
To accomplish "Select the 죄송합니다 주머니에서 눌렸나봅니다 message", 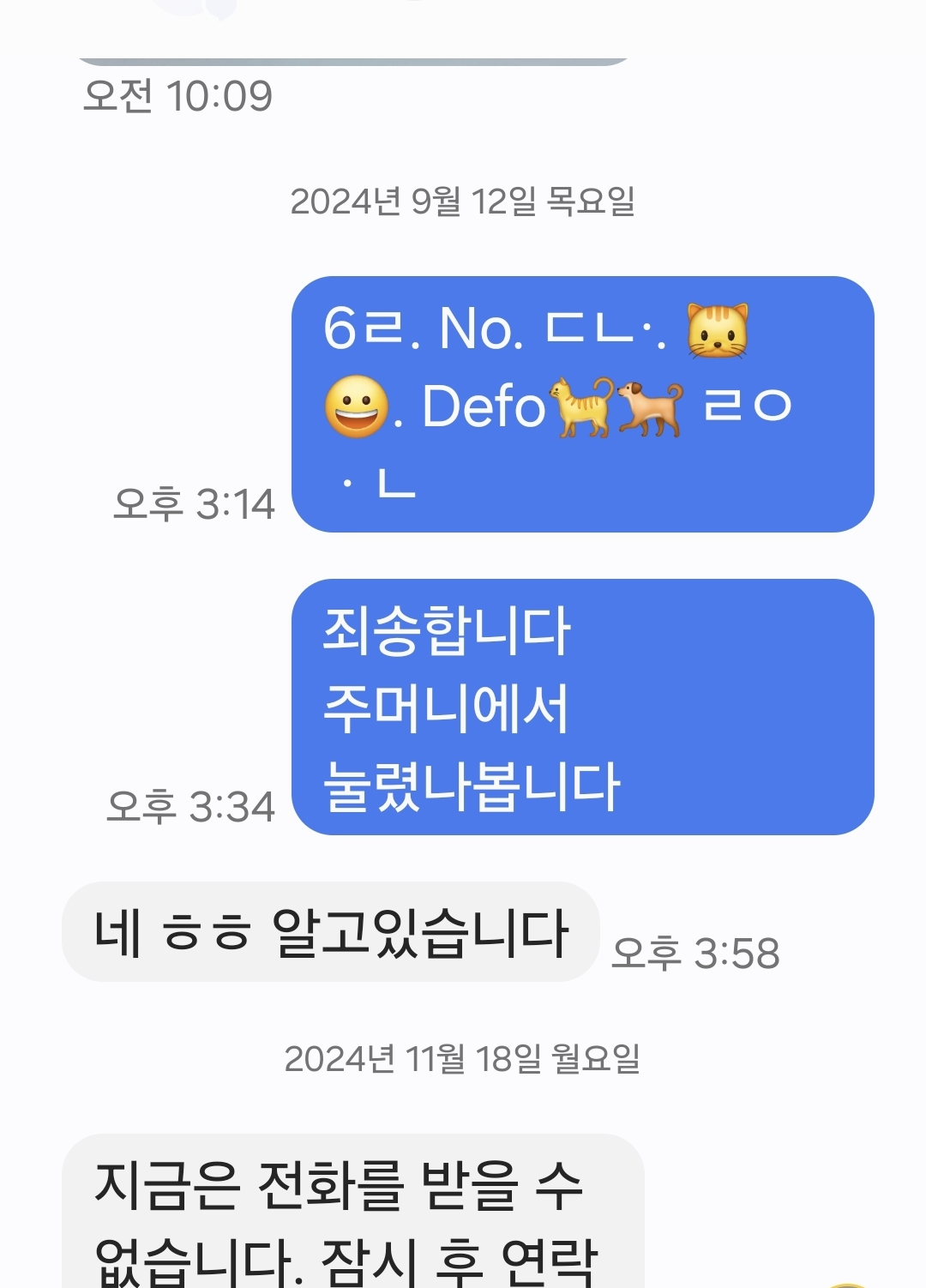I will coord(583,707).
